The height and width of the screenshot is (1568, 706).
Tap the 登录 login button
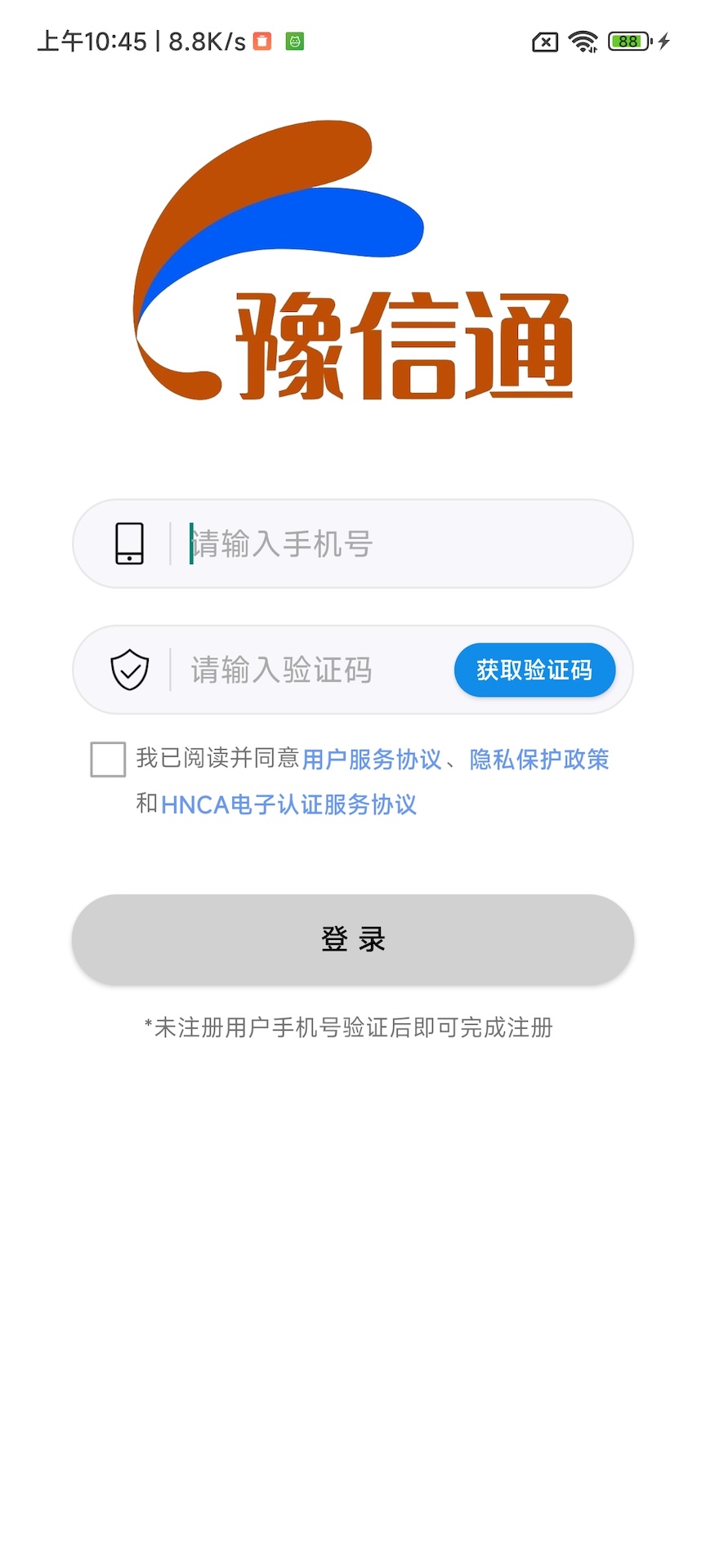pos(351,939)
